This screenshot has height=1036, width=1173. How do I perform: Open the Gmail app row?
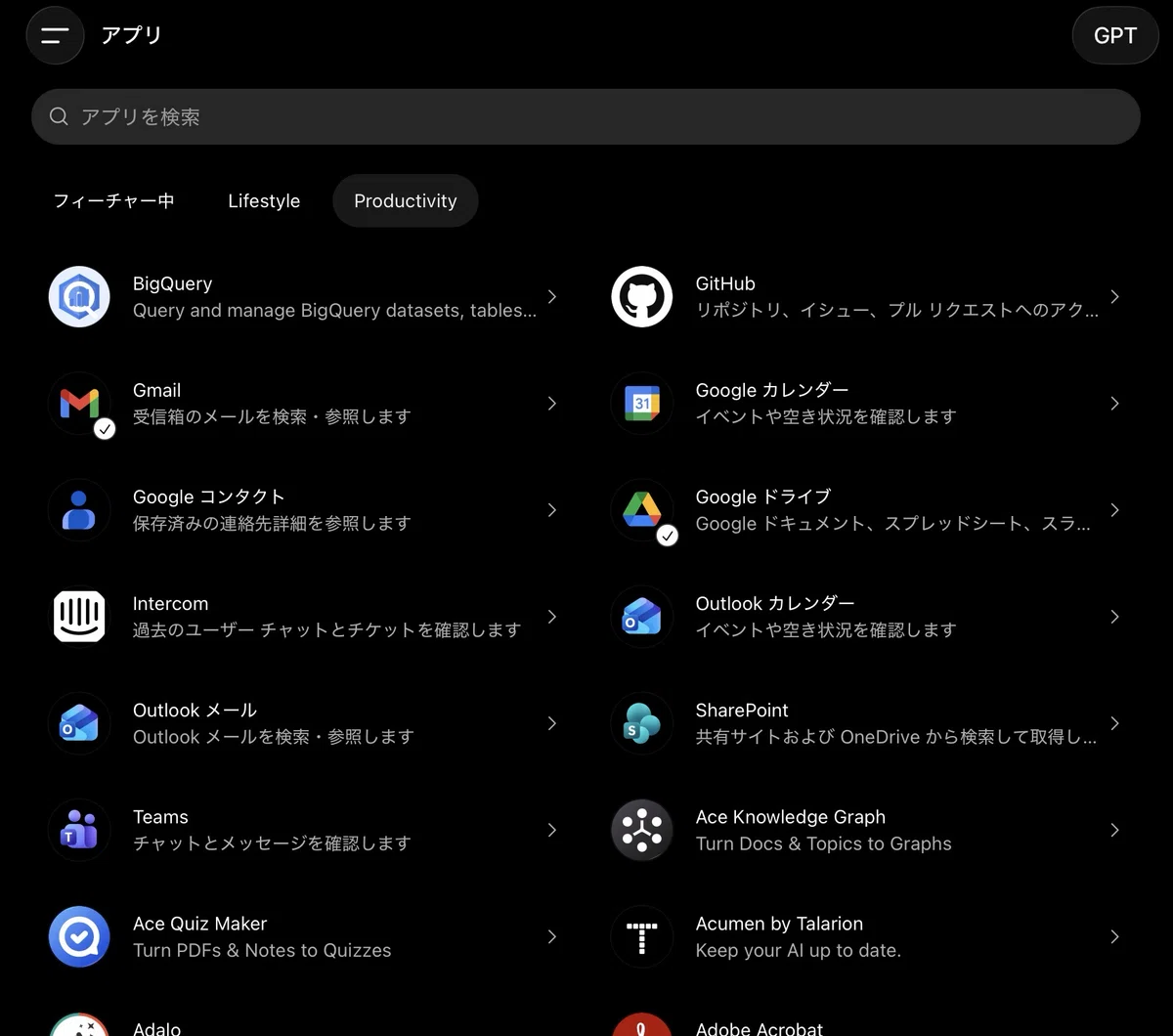click(304, 403)
